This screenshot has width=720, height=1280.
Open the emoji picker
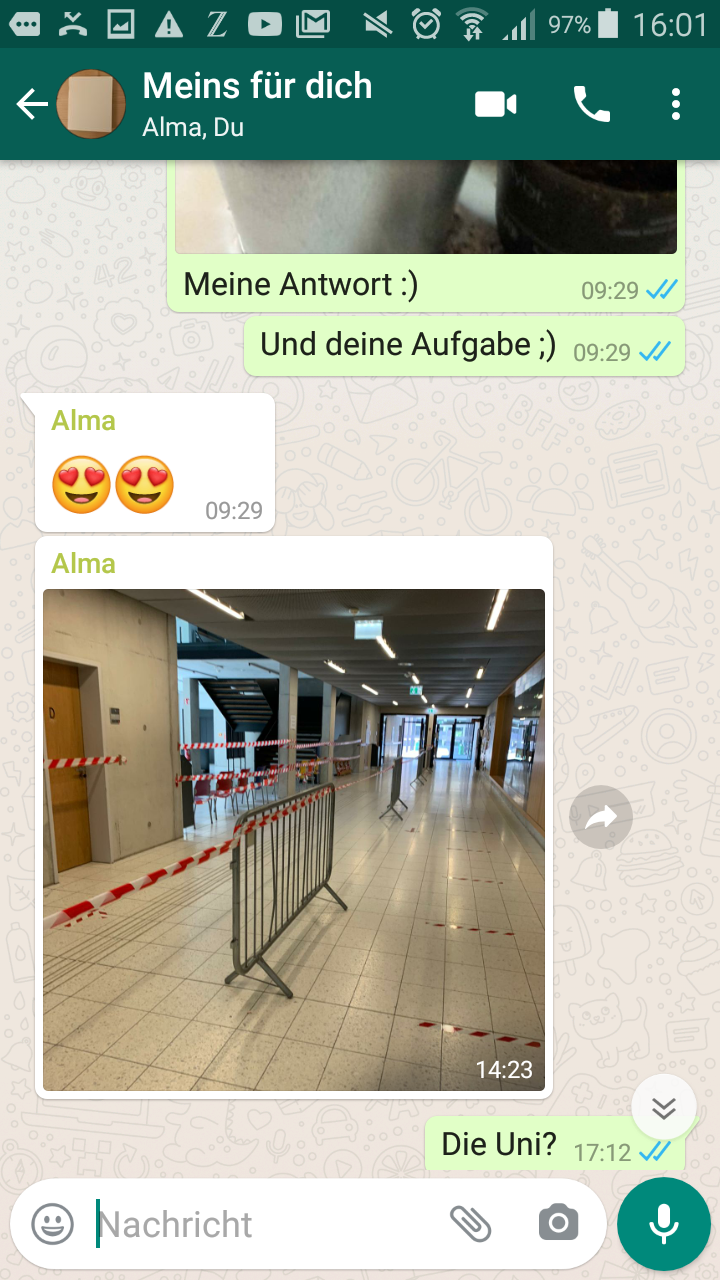pyautogui.click(x=52, y=1224)
